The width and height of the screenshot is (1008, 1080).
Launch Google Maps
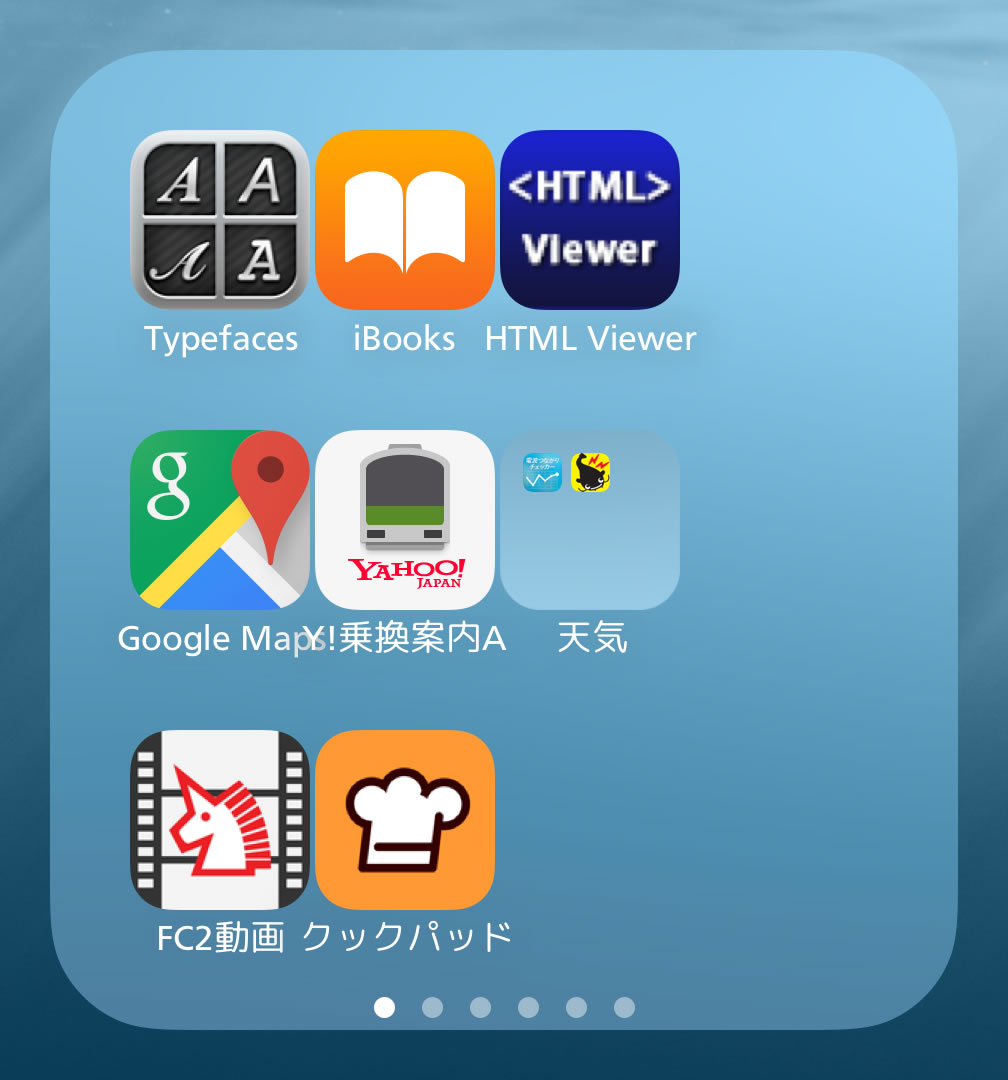pos(220,520)
